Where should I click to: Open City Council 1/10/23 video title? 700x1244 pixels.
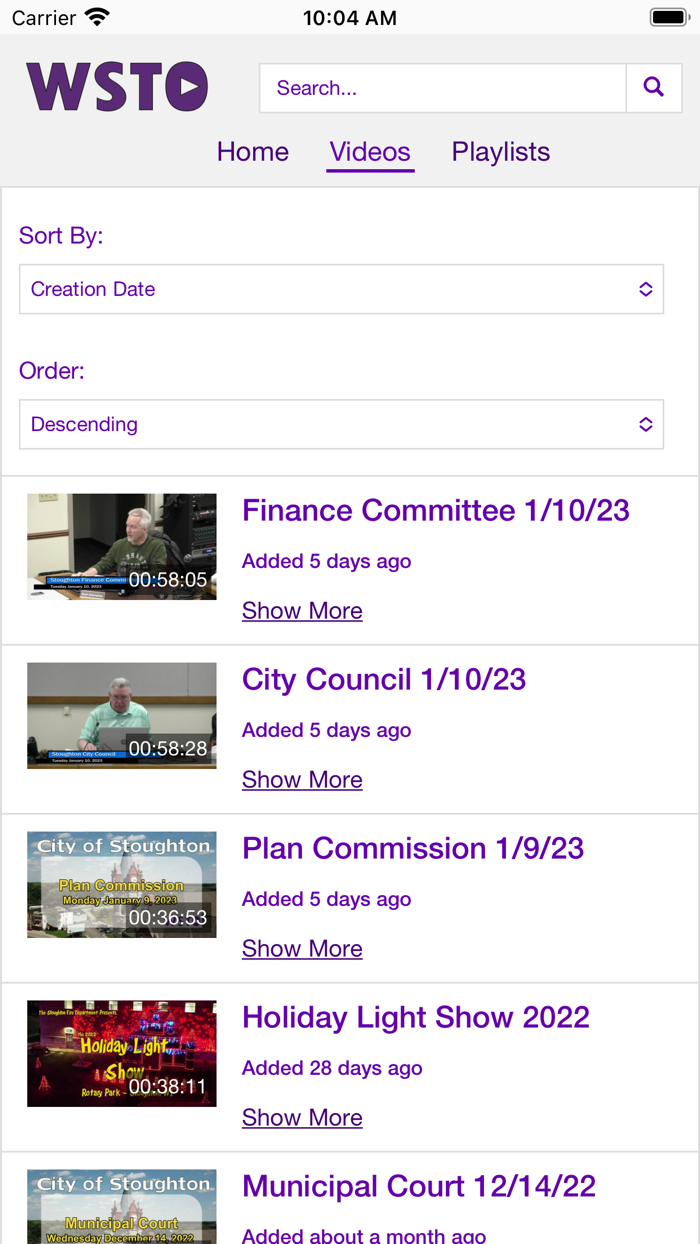[384, 679]
